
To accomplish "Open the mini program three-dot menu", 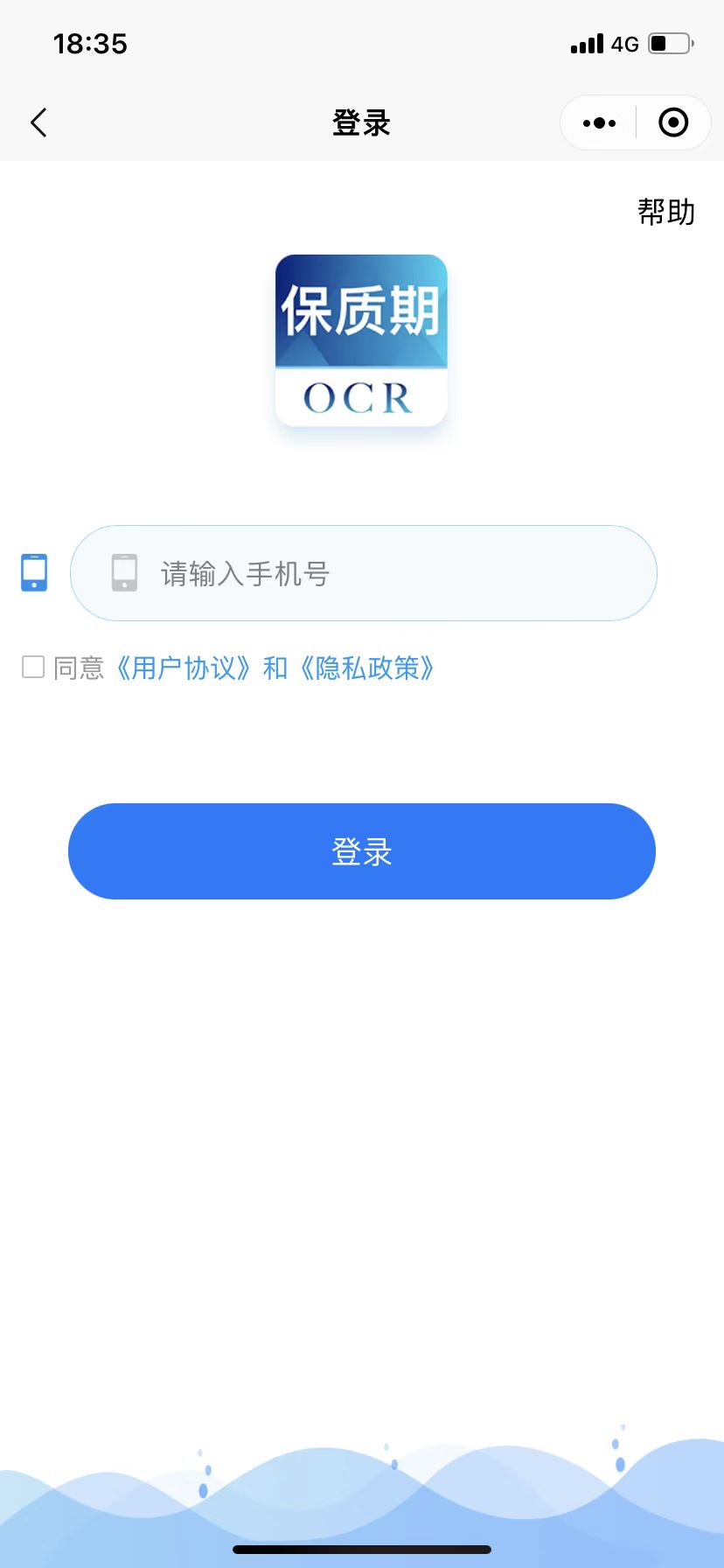I will point(599,123).
